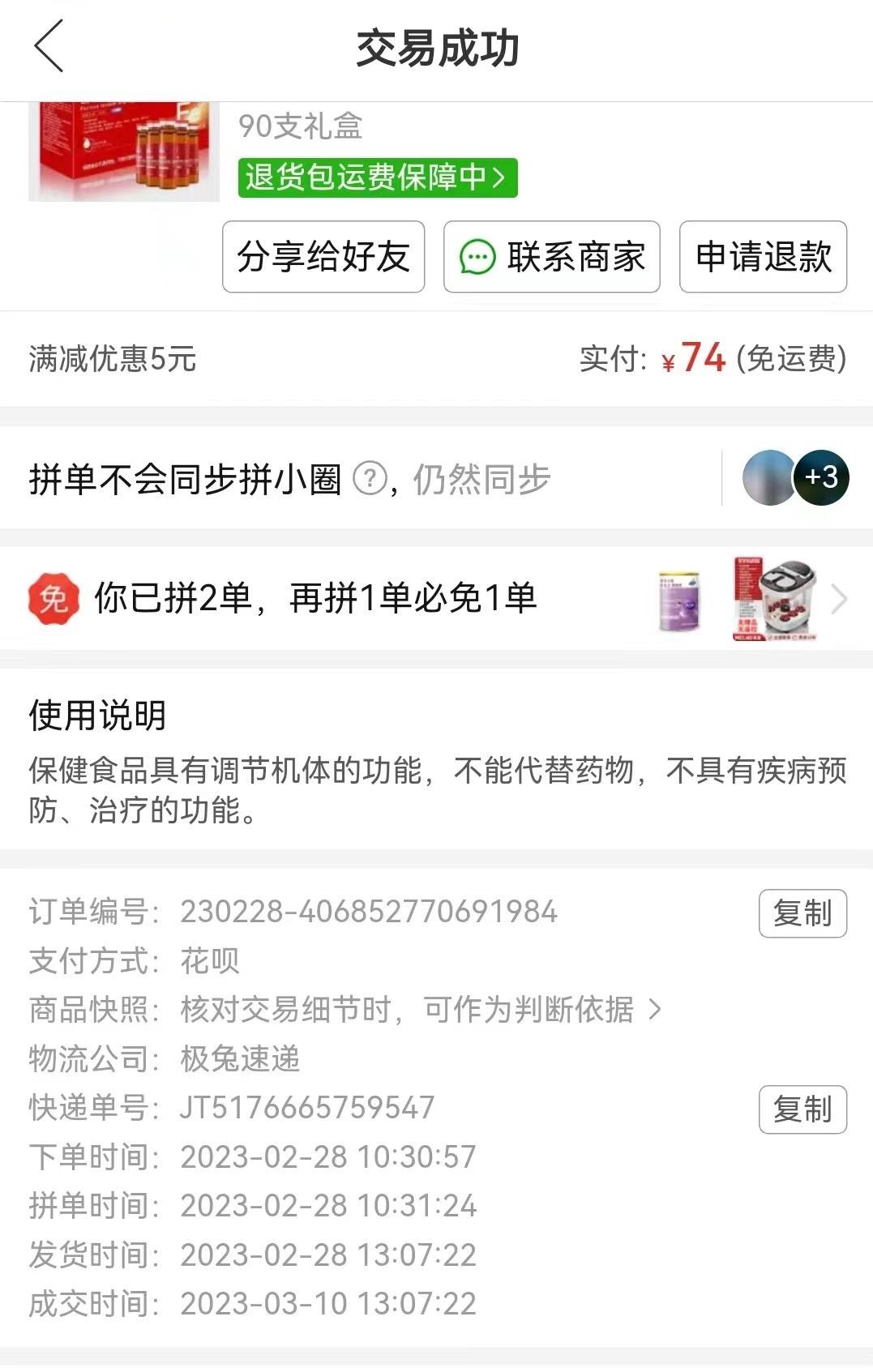Open the question mark help icon
The image size is (873, 1372).
(371, 479)
